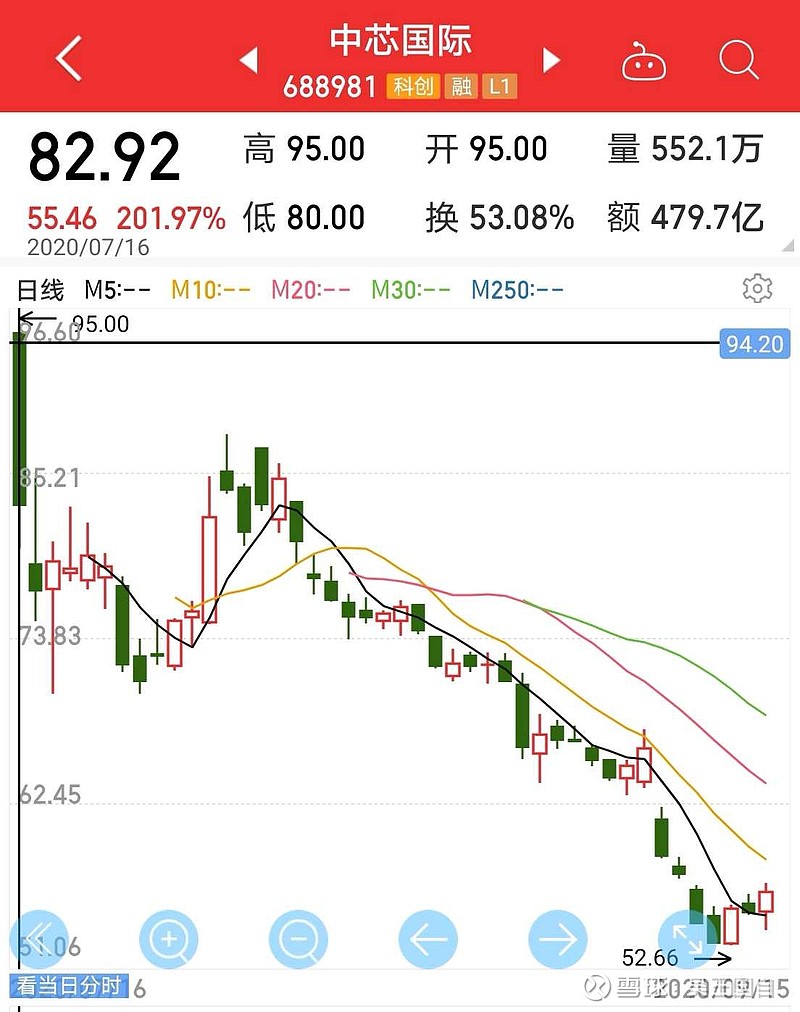Switch to the next stock
This screenshot has width=800, height=1012.
551,60
